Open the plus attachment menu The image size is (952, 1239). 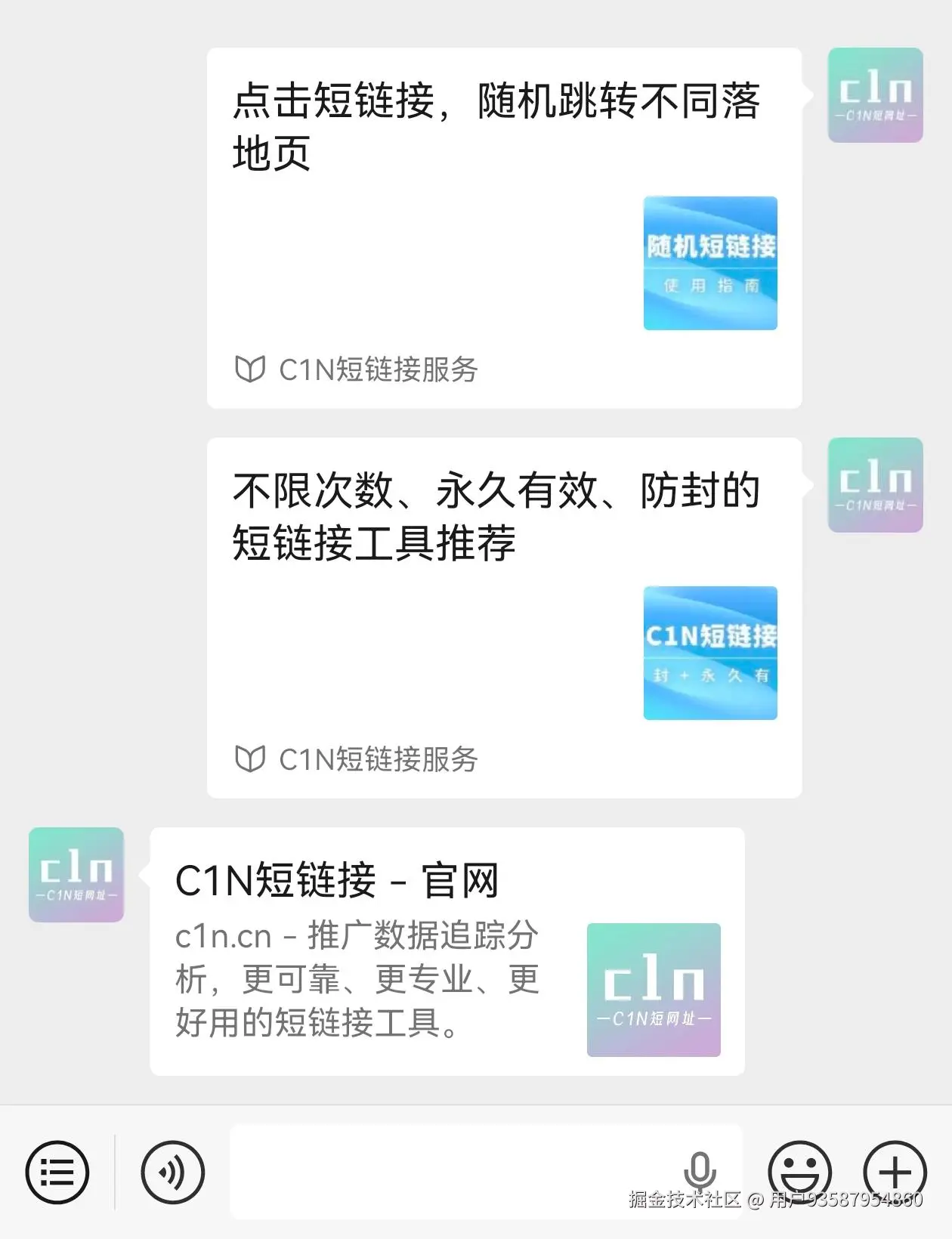click(x=895, y=1173)
